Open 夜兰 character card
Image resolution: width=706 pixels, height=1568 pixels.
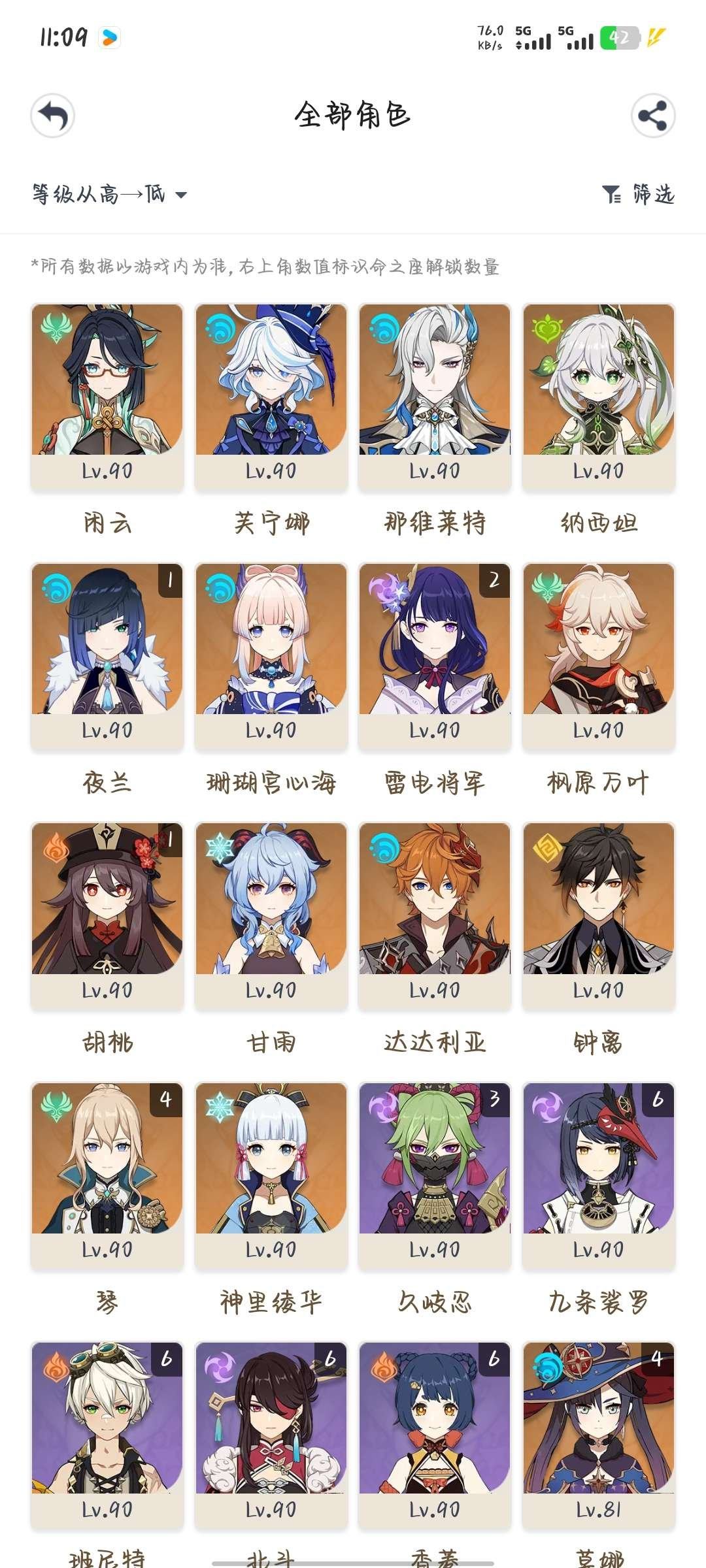(x=107, y=655)
